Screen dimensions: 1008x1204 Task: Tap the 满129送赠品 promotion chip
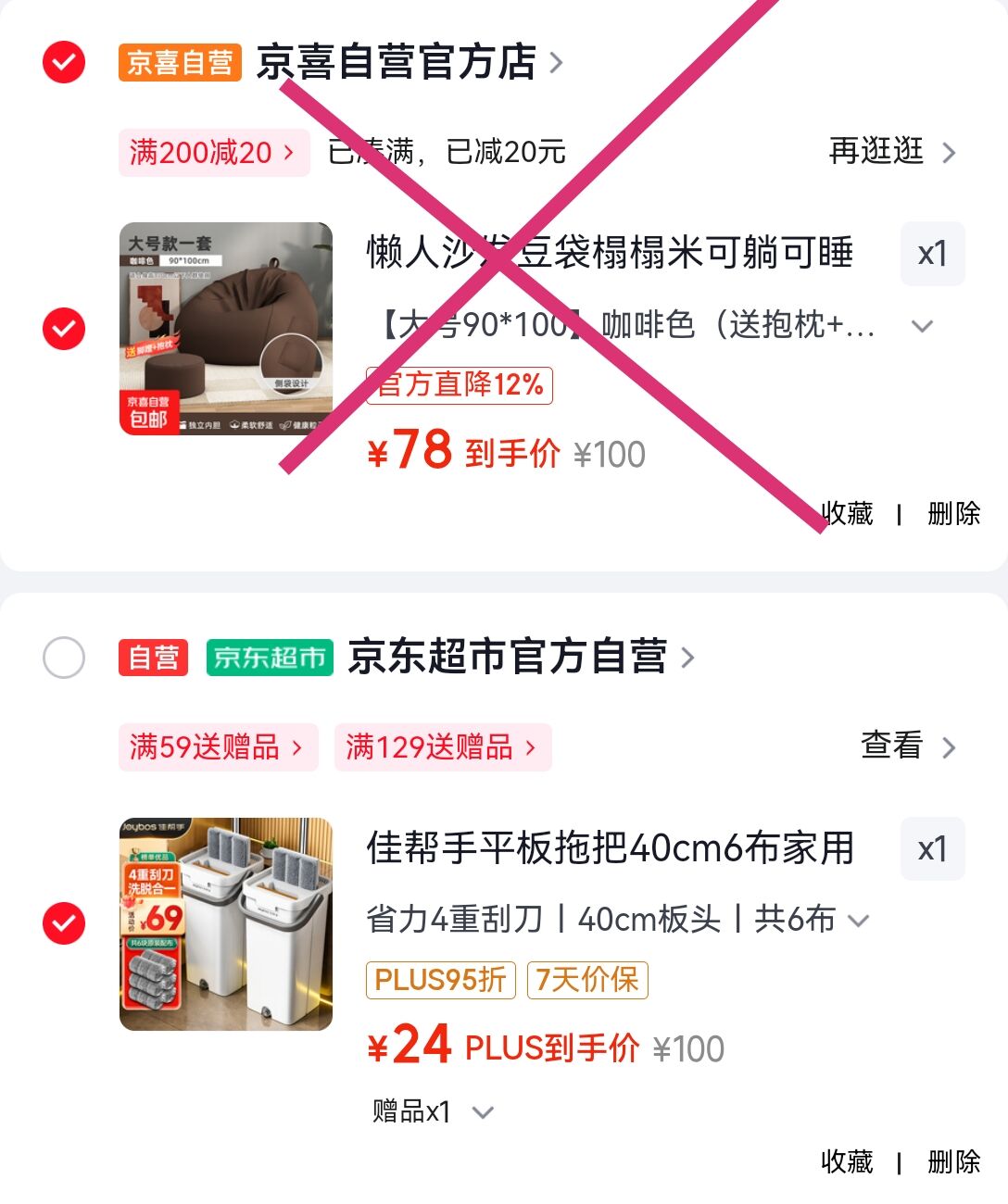(443, 747)
